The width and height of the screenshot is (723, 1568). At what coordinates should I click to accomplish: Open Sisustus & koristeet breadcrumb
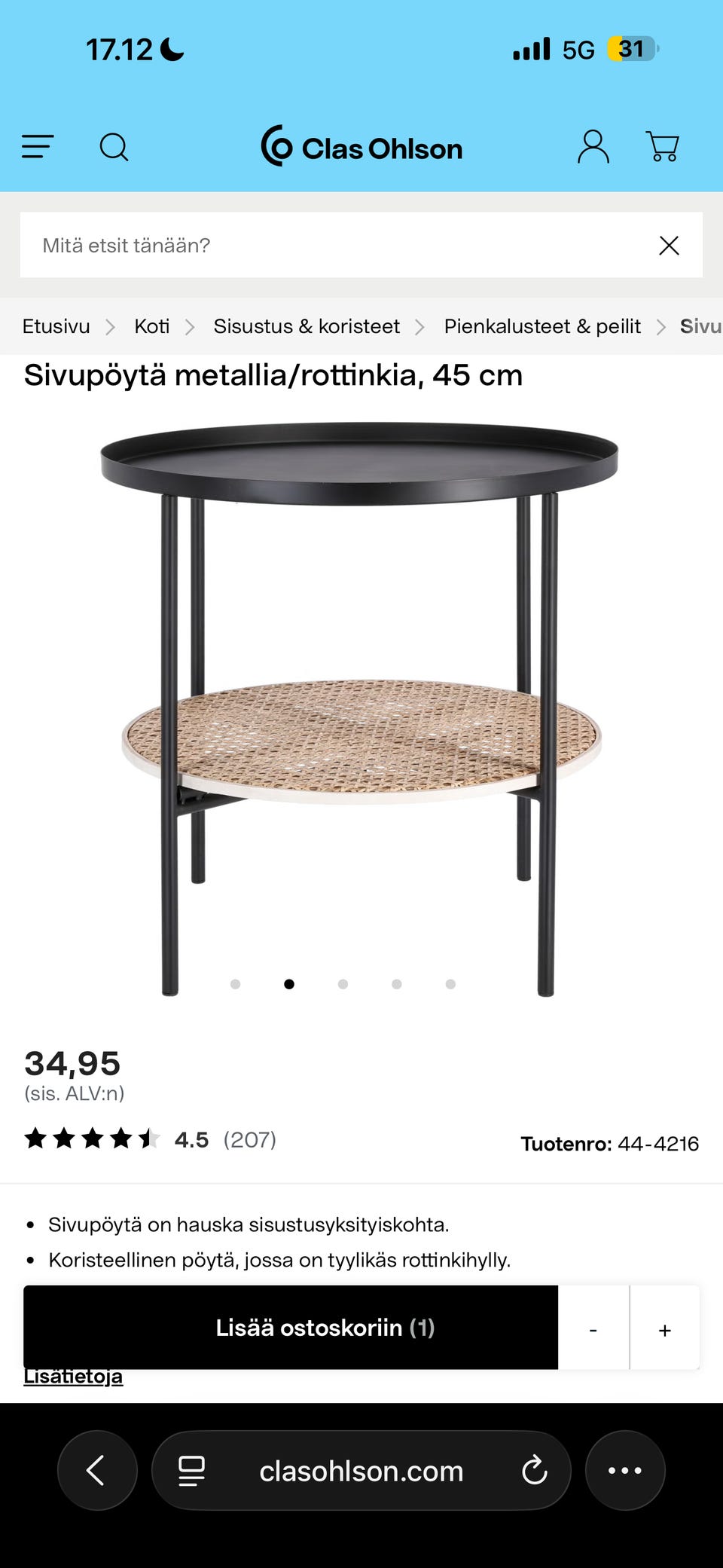click(307, 326)
